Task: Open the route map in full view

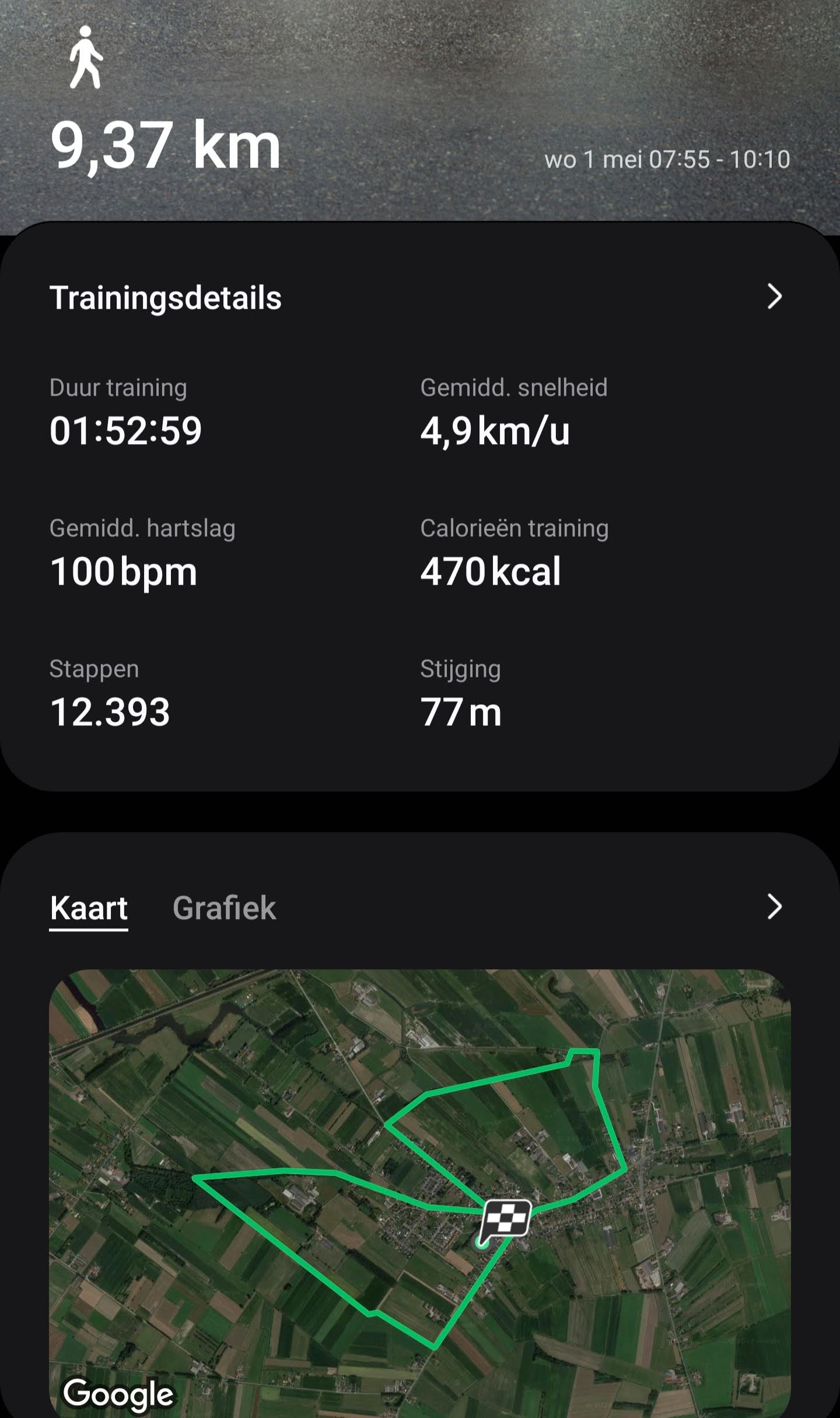Action: [419, 1190]
